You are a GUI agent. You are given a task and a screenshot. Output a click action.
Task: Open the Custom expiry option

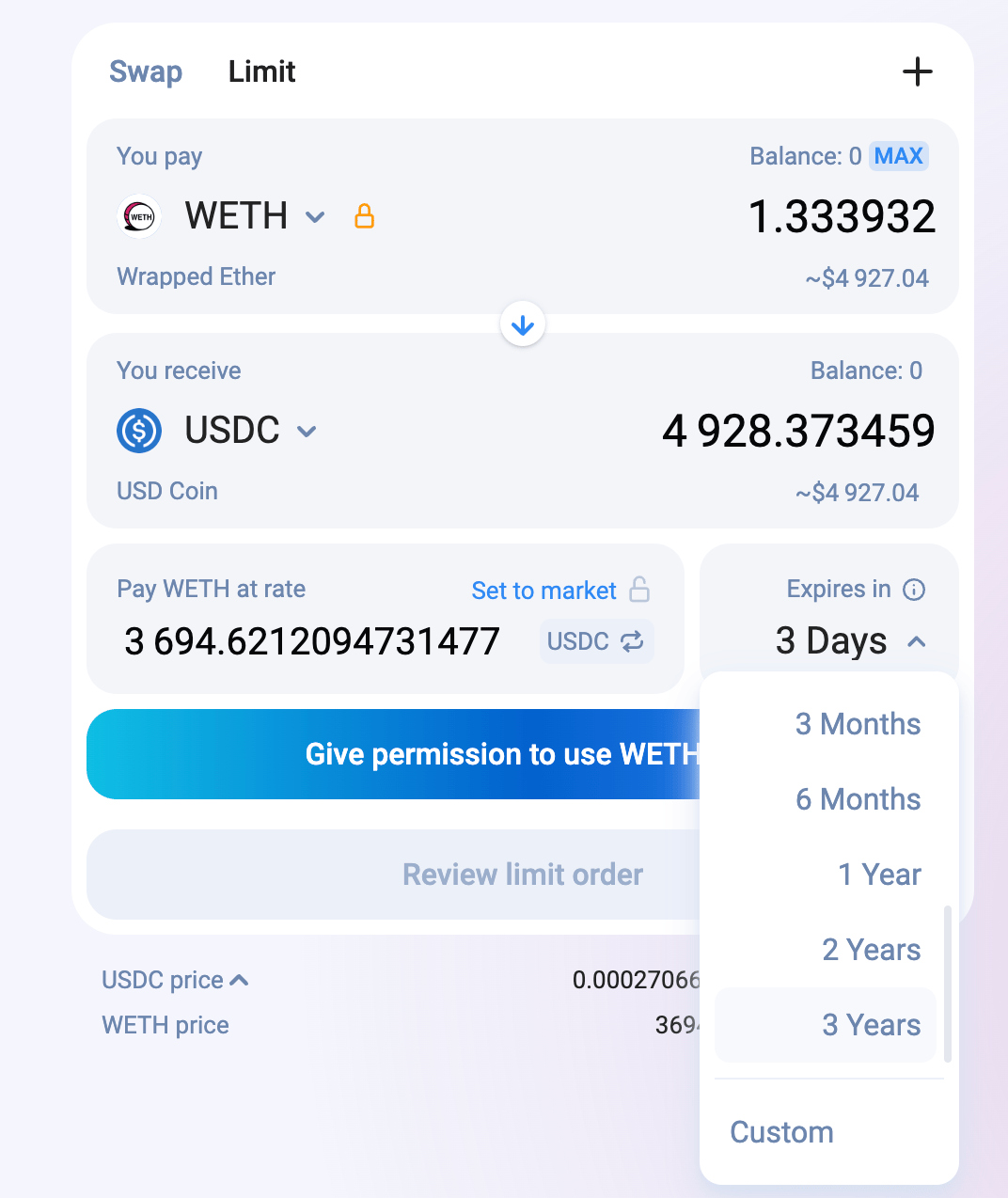(x=782, y=1132)
